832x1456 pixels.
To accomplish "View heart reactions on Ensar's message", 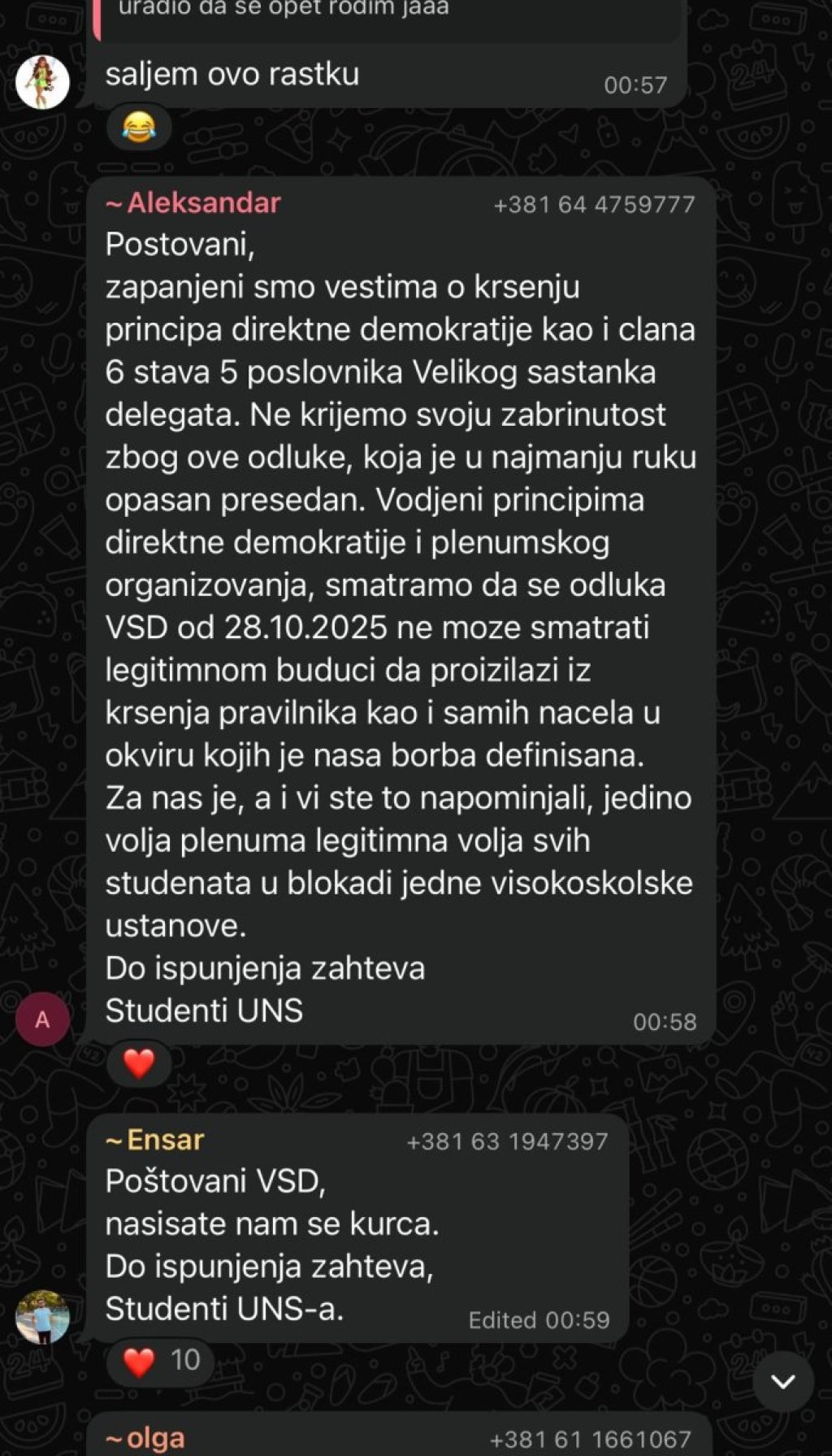I will (x=160, y=1360).
